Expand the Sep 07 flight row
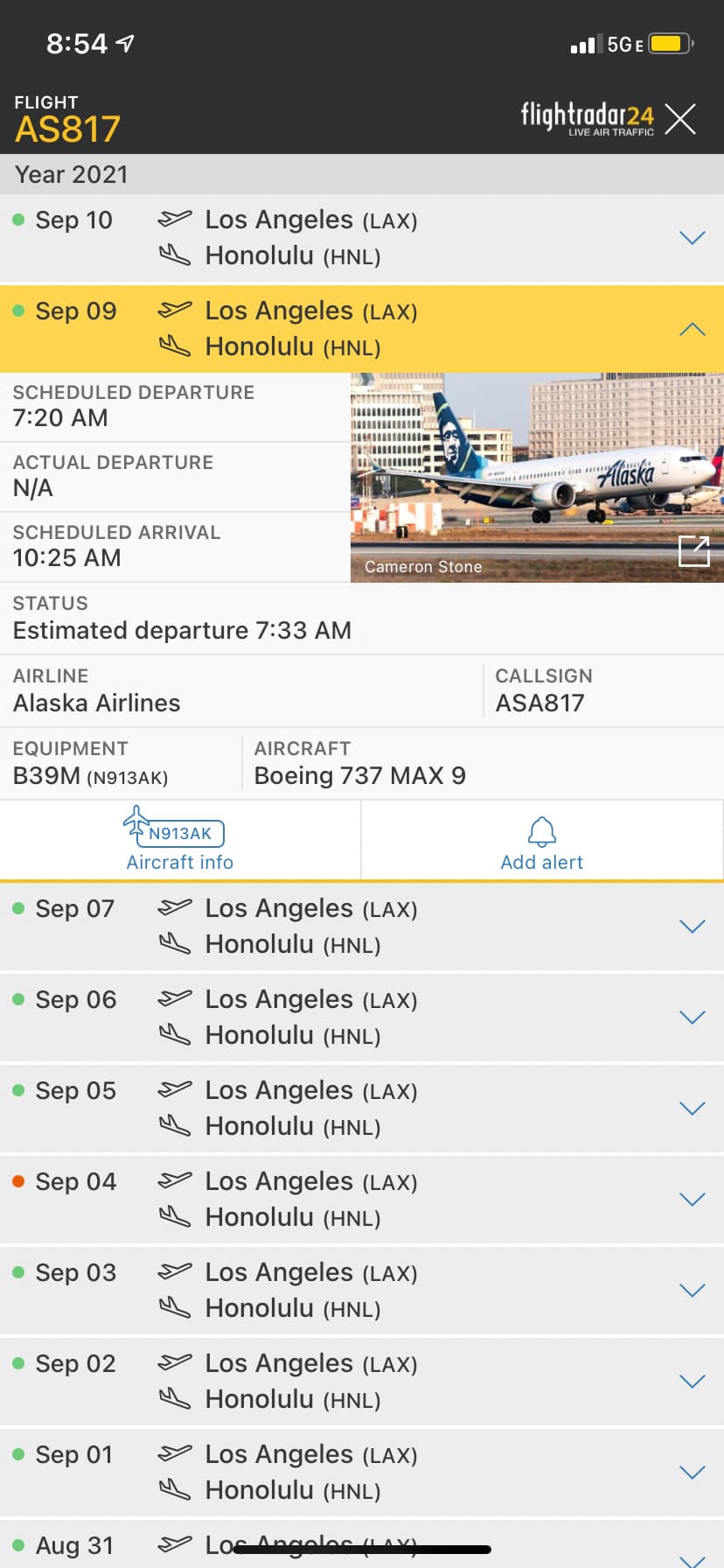Image resolution: width=724 pixels, height=1568 pixels. (x=692, y=927)
